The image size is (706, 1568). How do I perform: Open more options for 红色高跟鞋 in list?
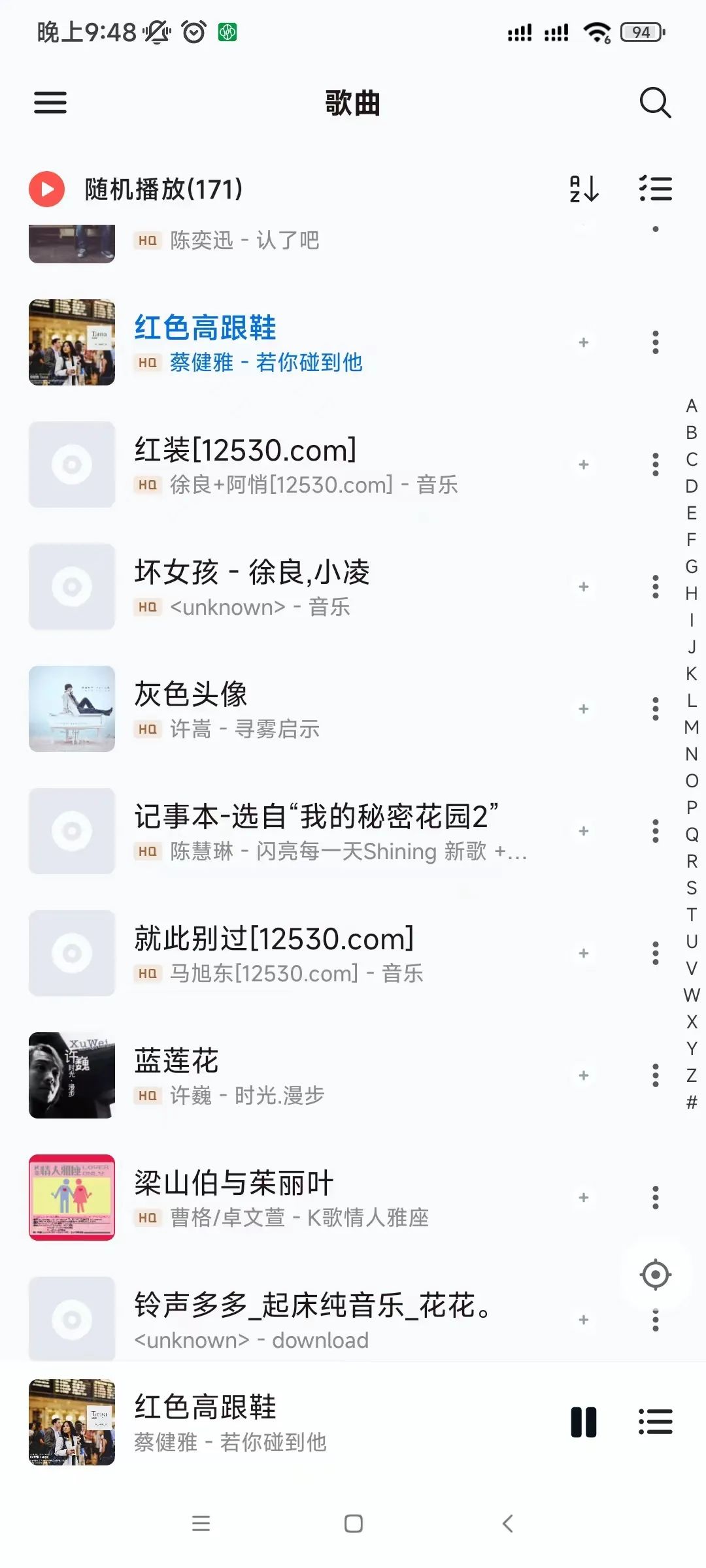pos(656,342)
